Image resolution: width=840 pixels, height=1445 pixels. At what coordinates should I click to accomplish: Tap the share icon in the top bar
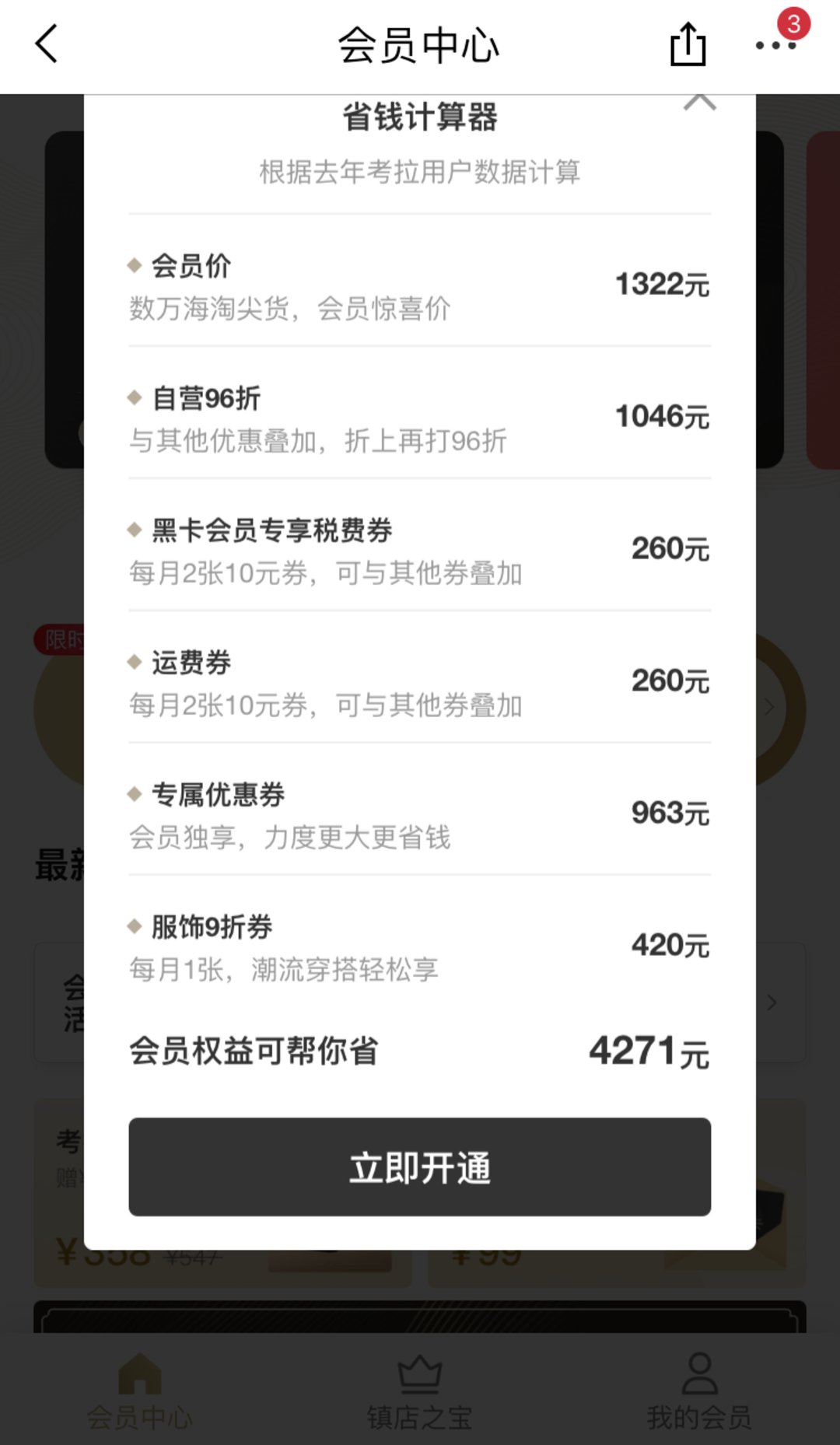pyautogui.click(x=688, y=45)
